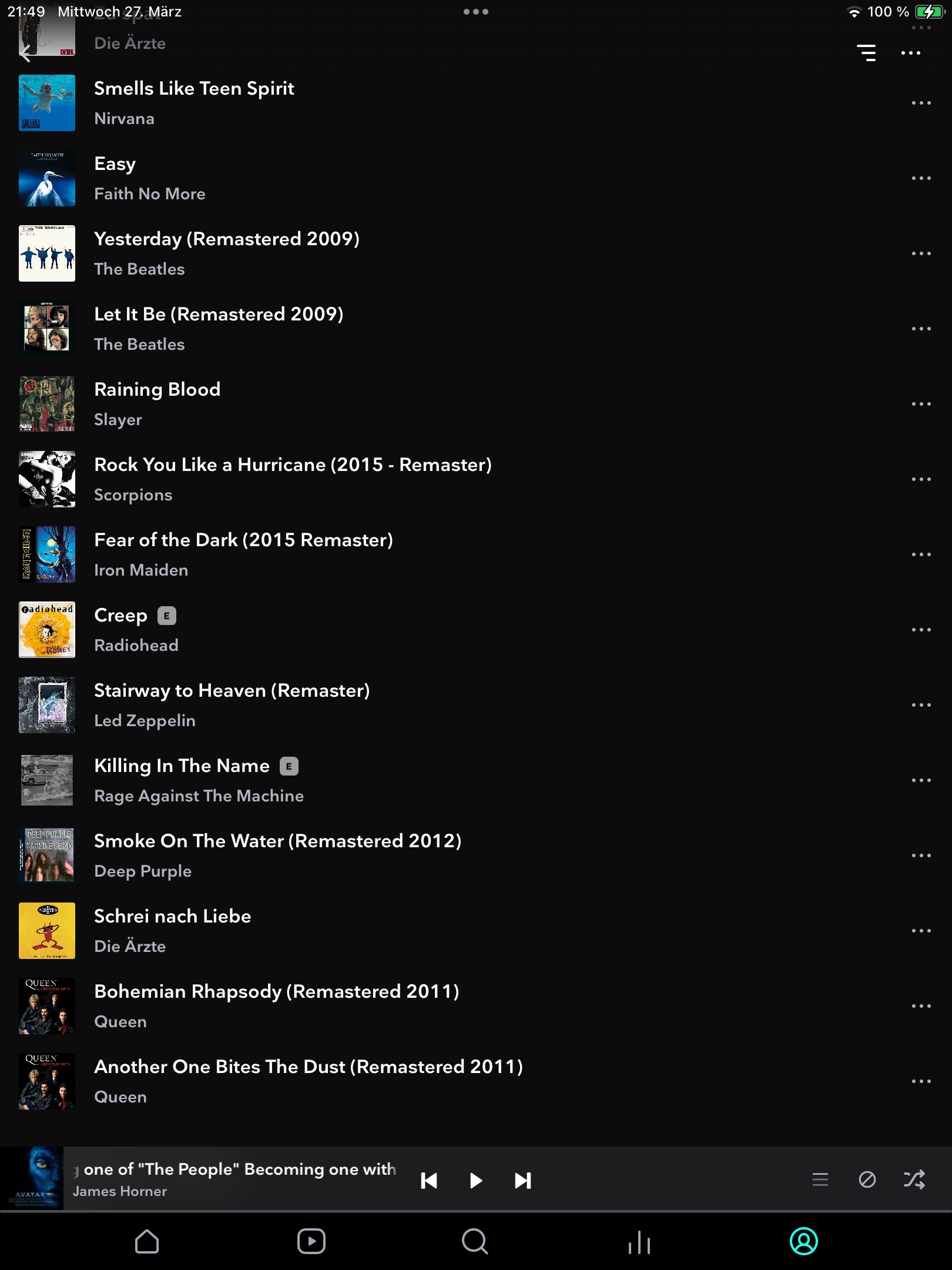Image resolution: width=952 pixels, height=1270 pixels.
Task: Open the play queue icon
Action: (820, 1179)
